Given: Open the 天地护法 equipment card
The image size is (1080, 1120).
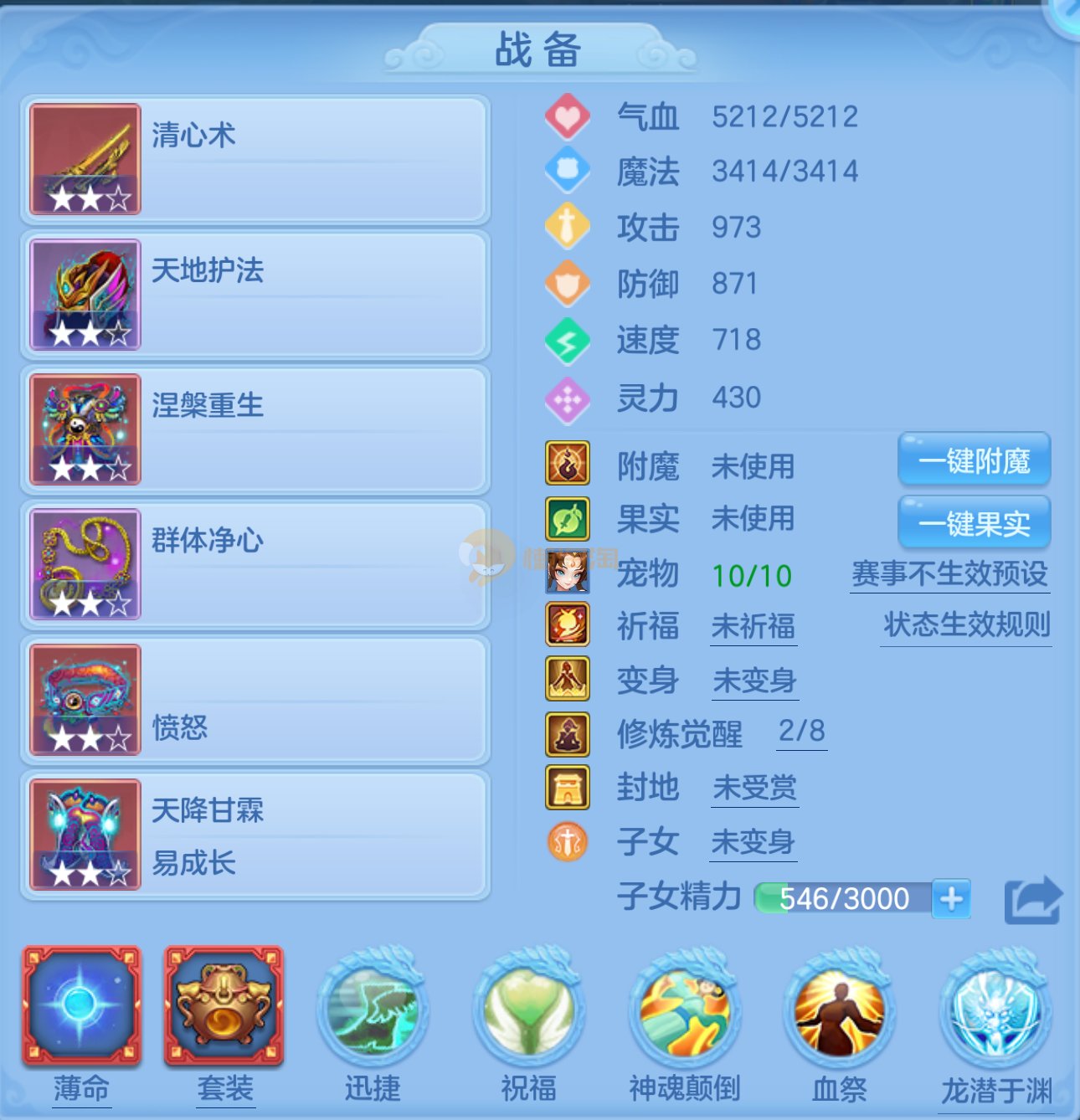Looking at the screenshot, I should pyautogui.click(x=255, y=295).
